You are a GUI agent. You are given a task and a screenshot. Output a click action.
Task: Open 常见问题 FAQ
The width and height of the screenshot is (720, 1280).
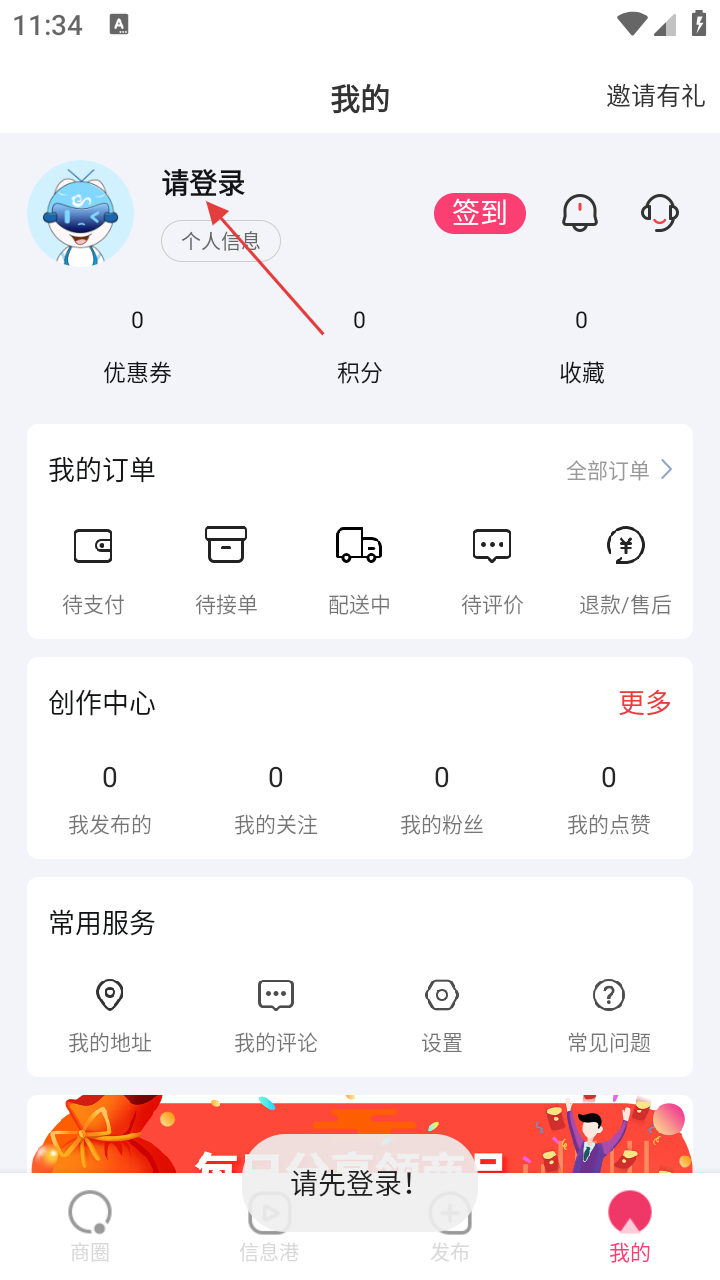[609, 1015]
